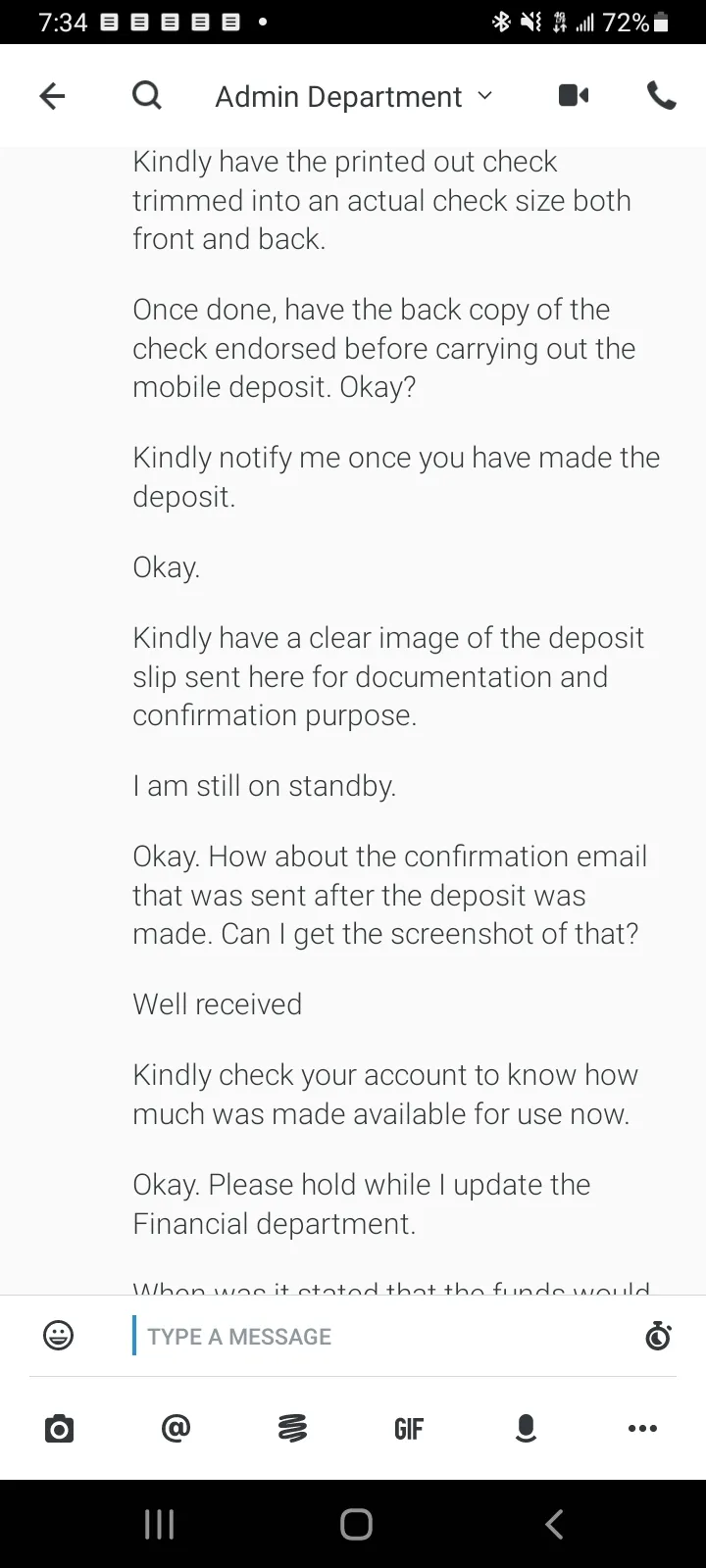The height and width of the screenshot is (1568, 706).
Task: Record a voice message with the microphone
Action: tap(526, 1429)
